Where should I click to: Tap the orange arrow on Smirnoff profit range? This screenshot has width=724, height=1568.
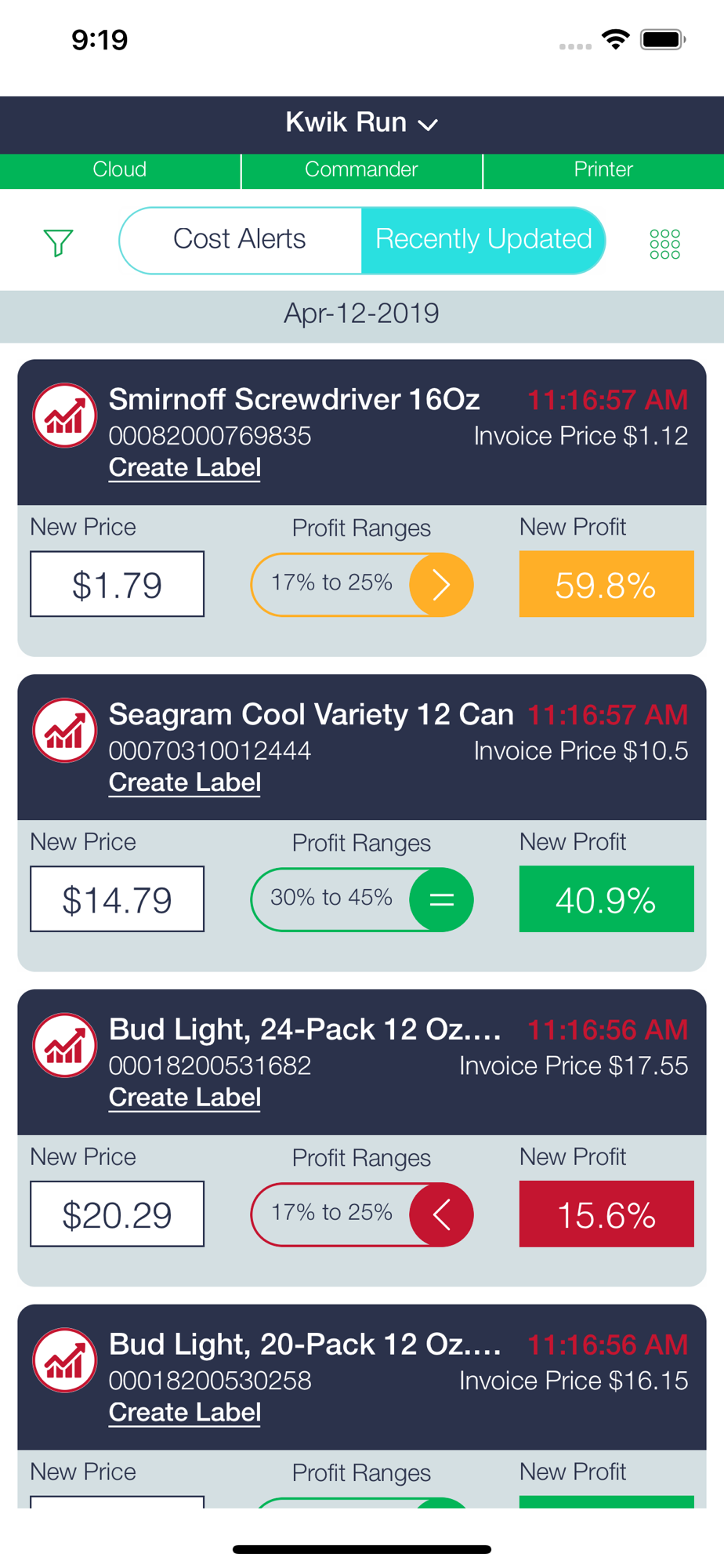(x=441, y=585)
